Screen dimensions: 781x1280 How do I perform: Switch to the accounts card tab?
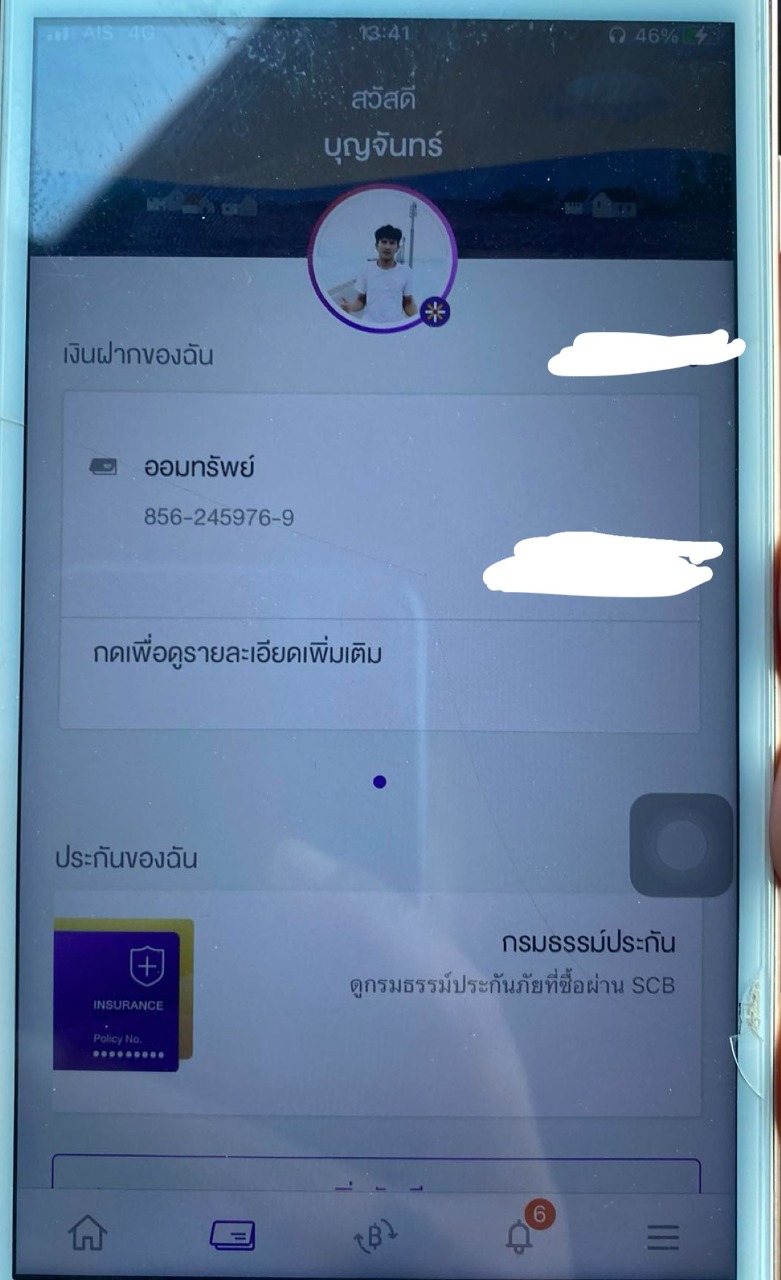pos(232,1236)
